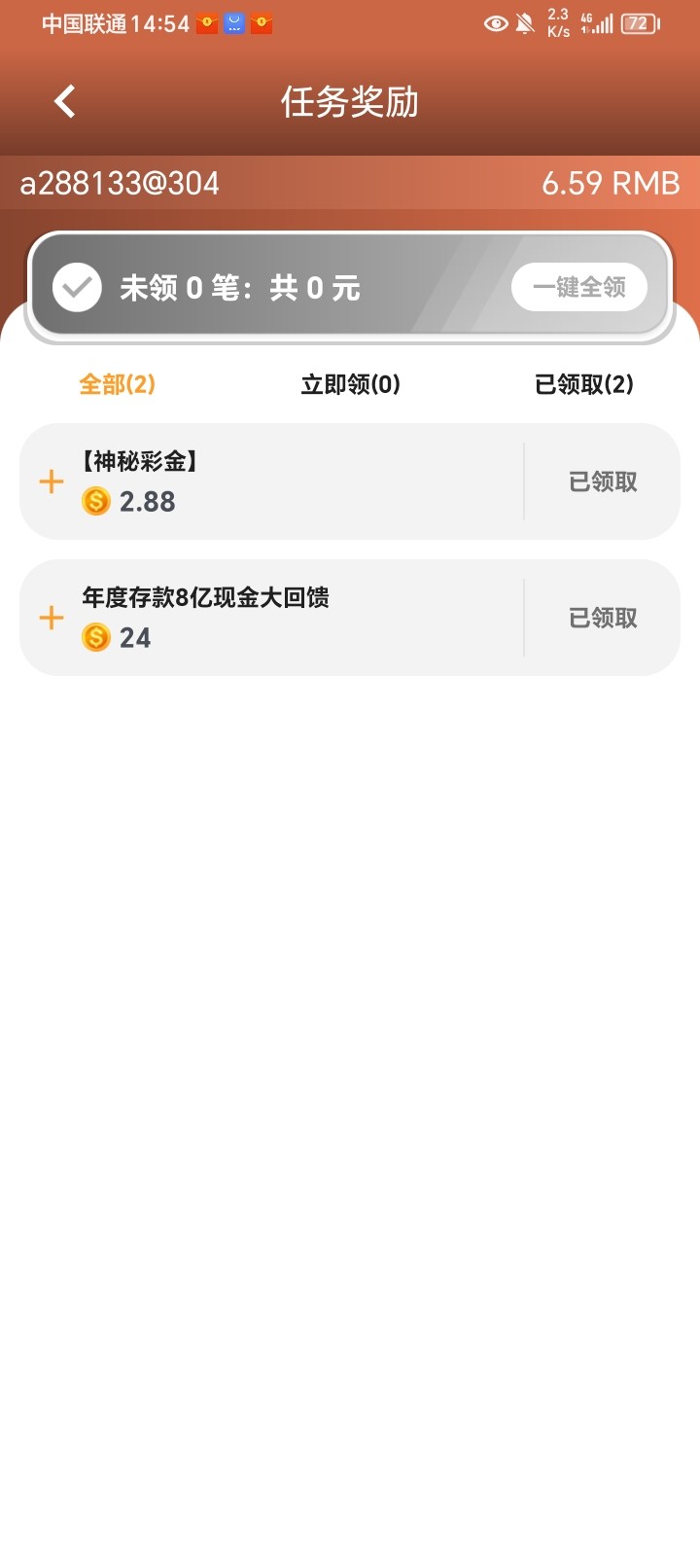
Task: Go back from the 任务奖励 page
Action: (x=65, y=101)
